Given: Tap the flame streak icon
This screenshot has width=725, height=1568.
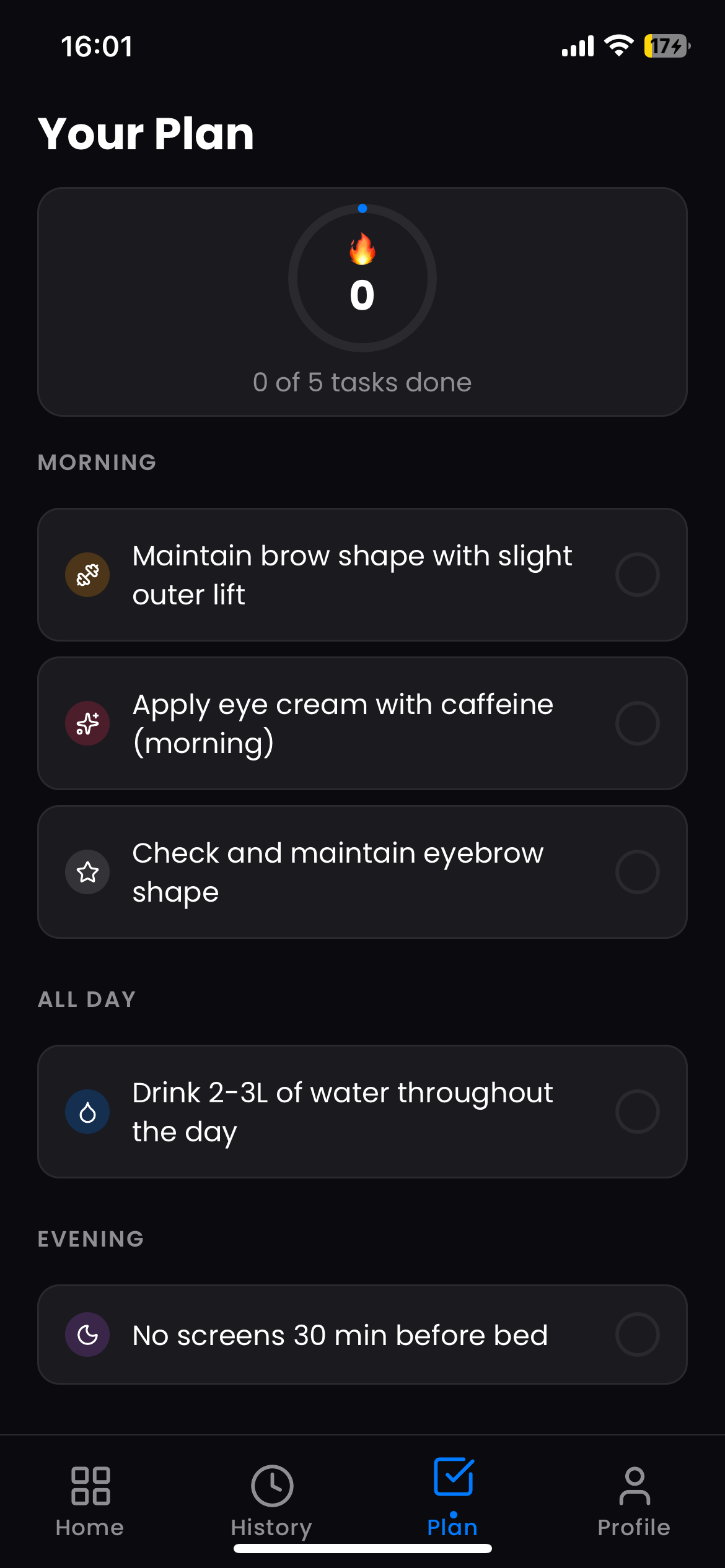Looking at the screenshot, I should 362,250.
